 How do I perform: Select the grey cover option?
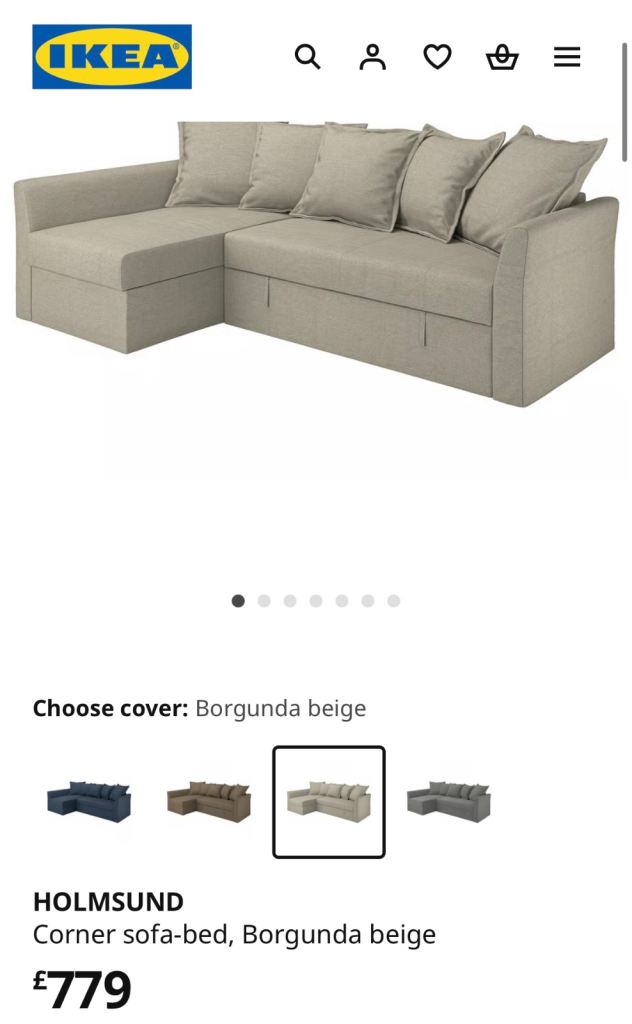tap(449, 801)
